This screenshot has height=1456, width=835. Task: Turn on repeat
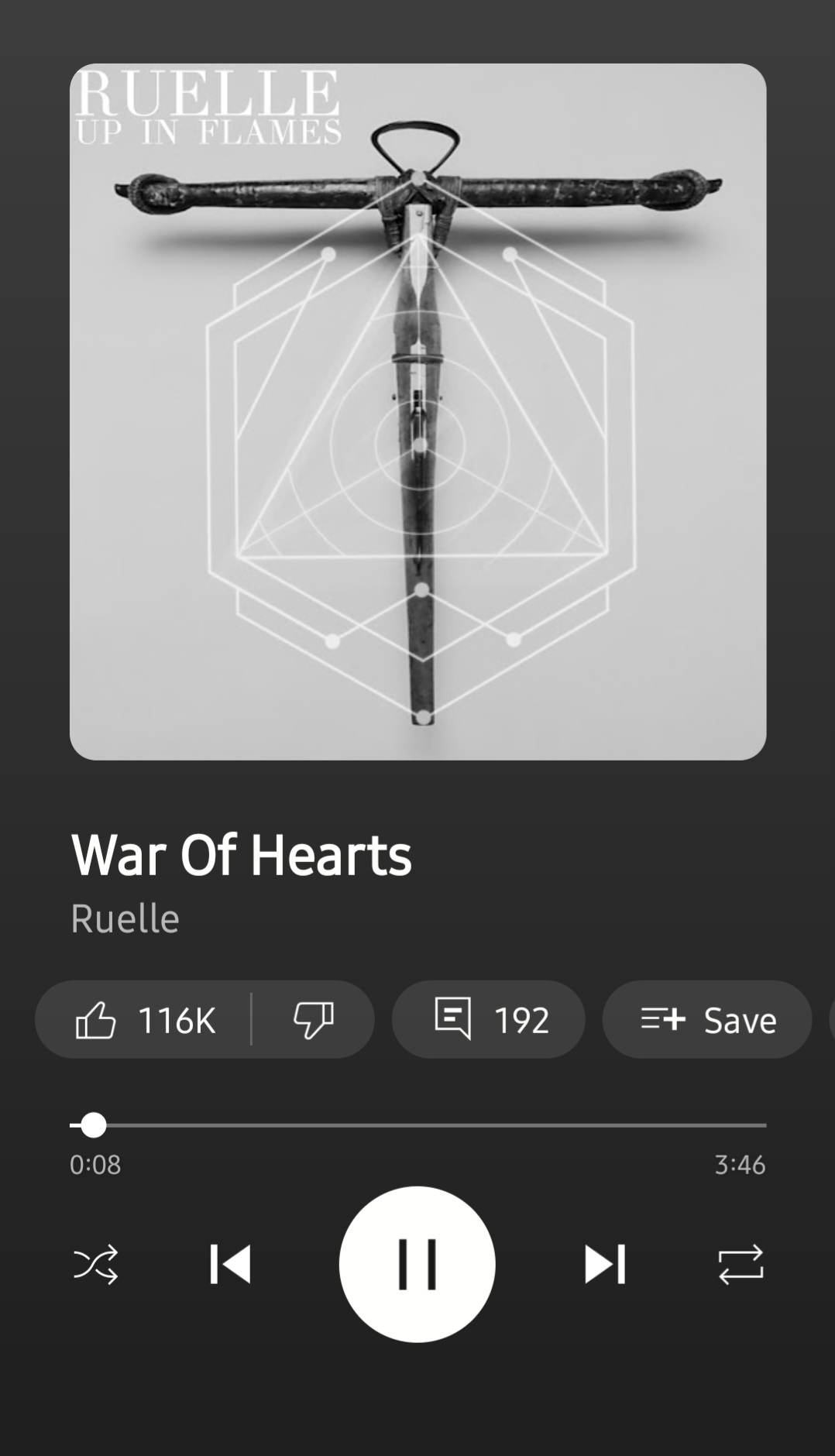[x=741, y=1264]
